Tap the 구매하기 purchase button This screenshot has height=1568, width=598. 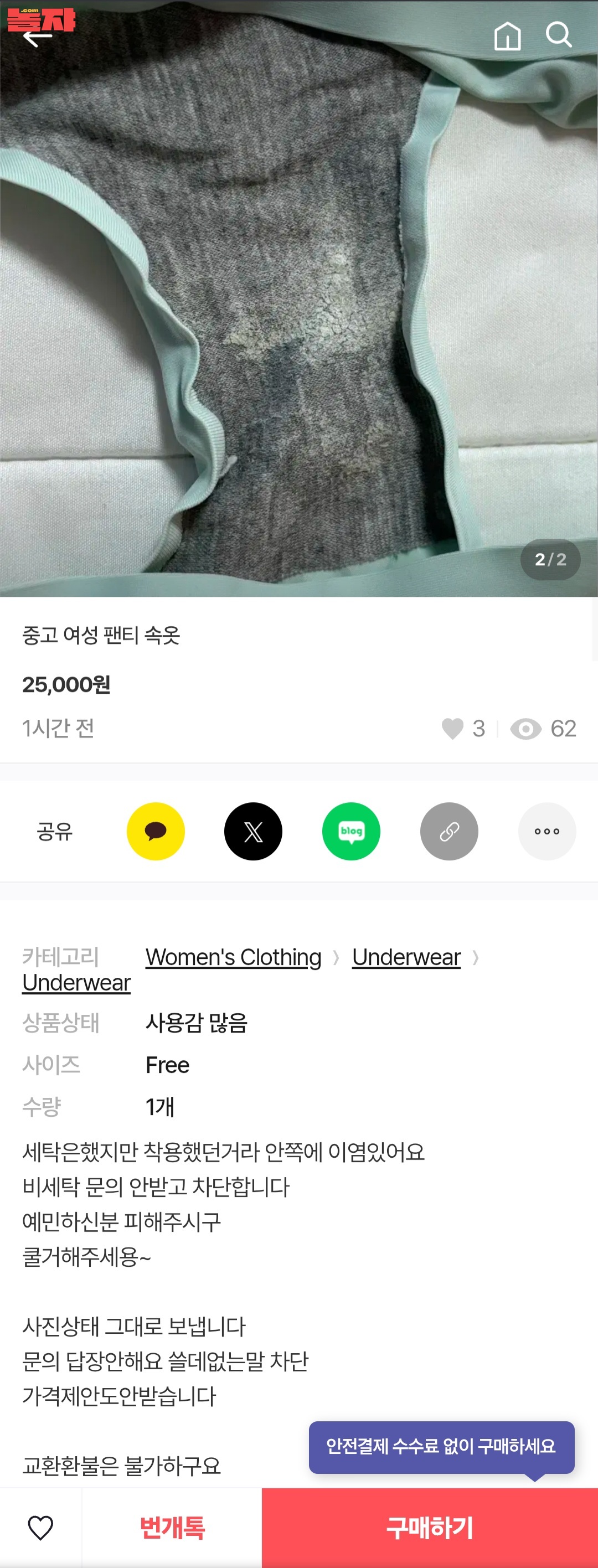click(x=430, y=1527)
